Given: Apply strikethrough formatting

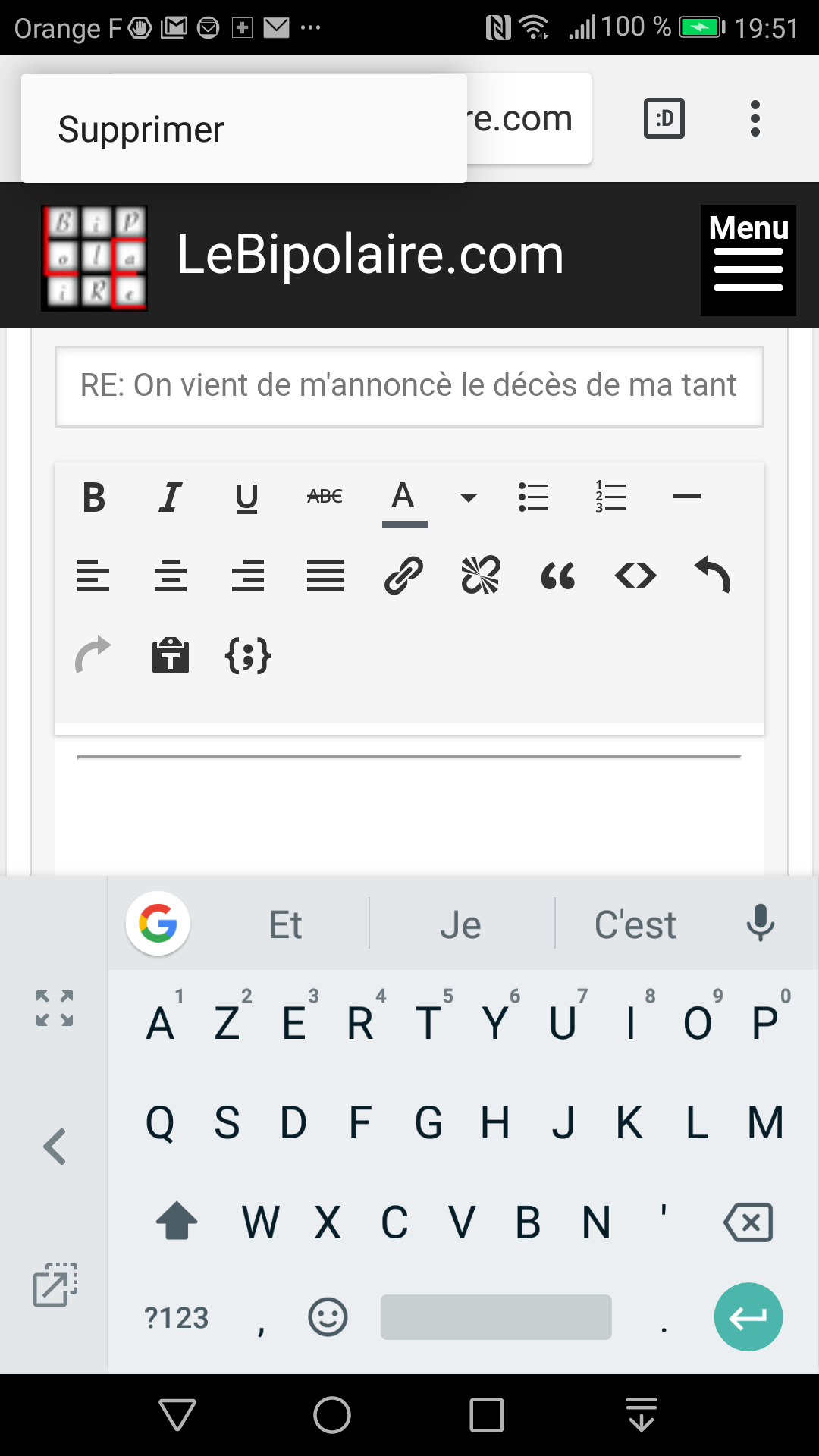Looking at the screenshot, I should (325, 497).
